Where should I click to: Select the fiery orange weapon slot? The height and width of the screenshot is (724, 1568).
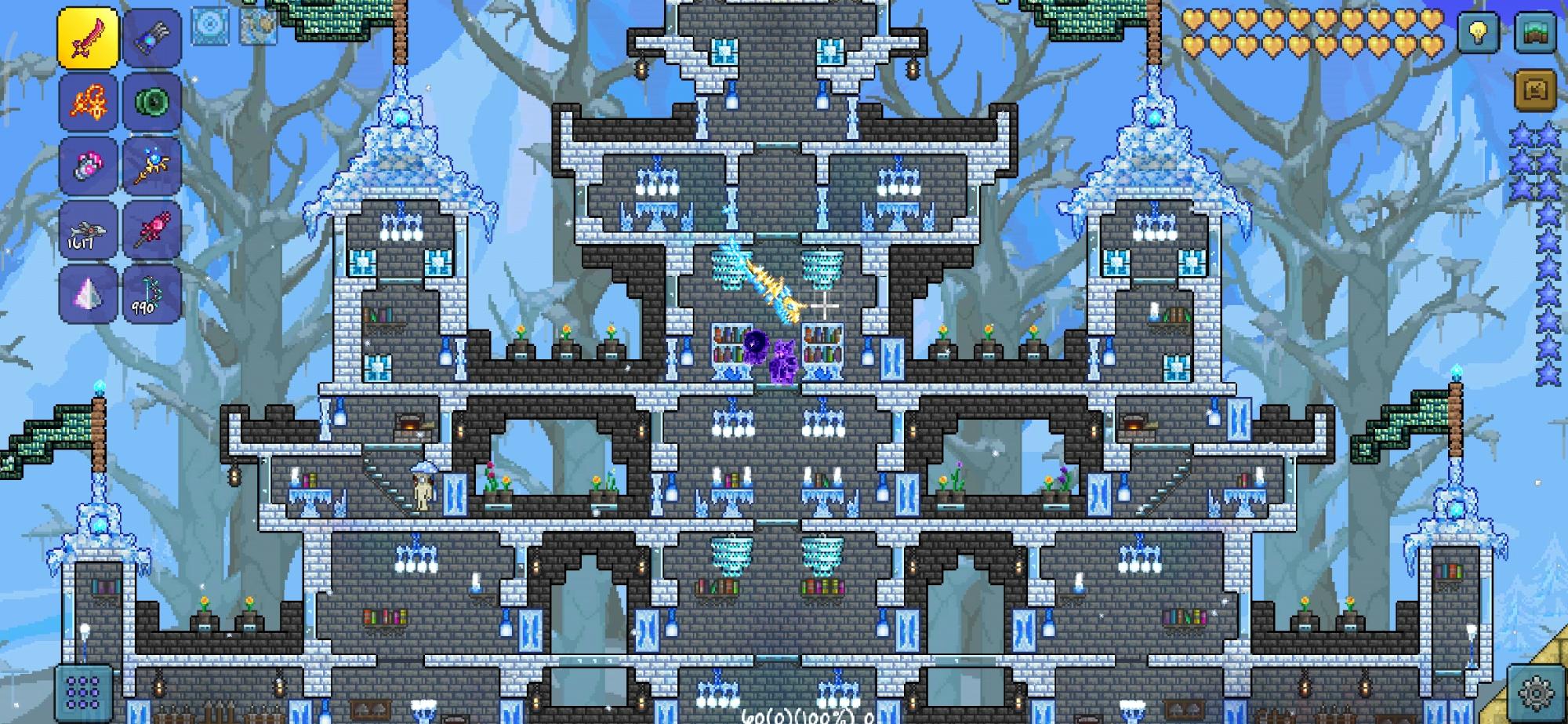point(88,101)
